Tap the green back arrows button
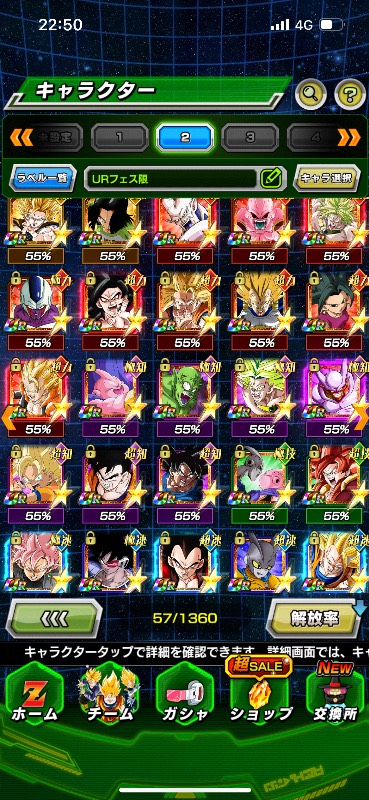Viewport: 369px width, 800px height. coord(54,618)
